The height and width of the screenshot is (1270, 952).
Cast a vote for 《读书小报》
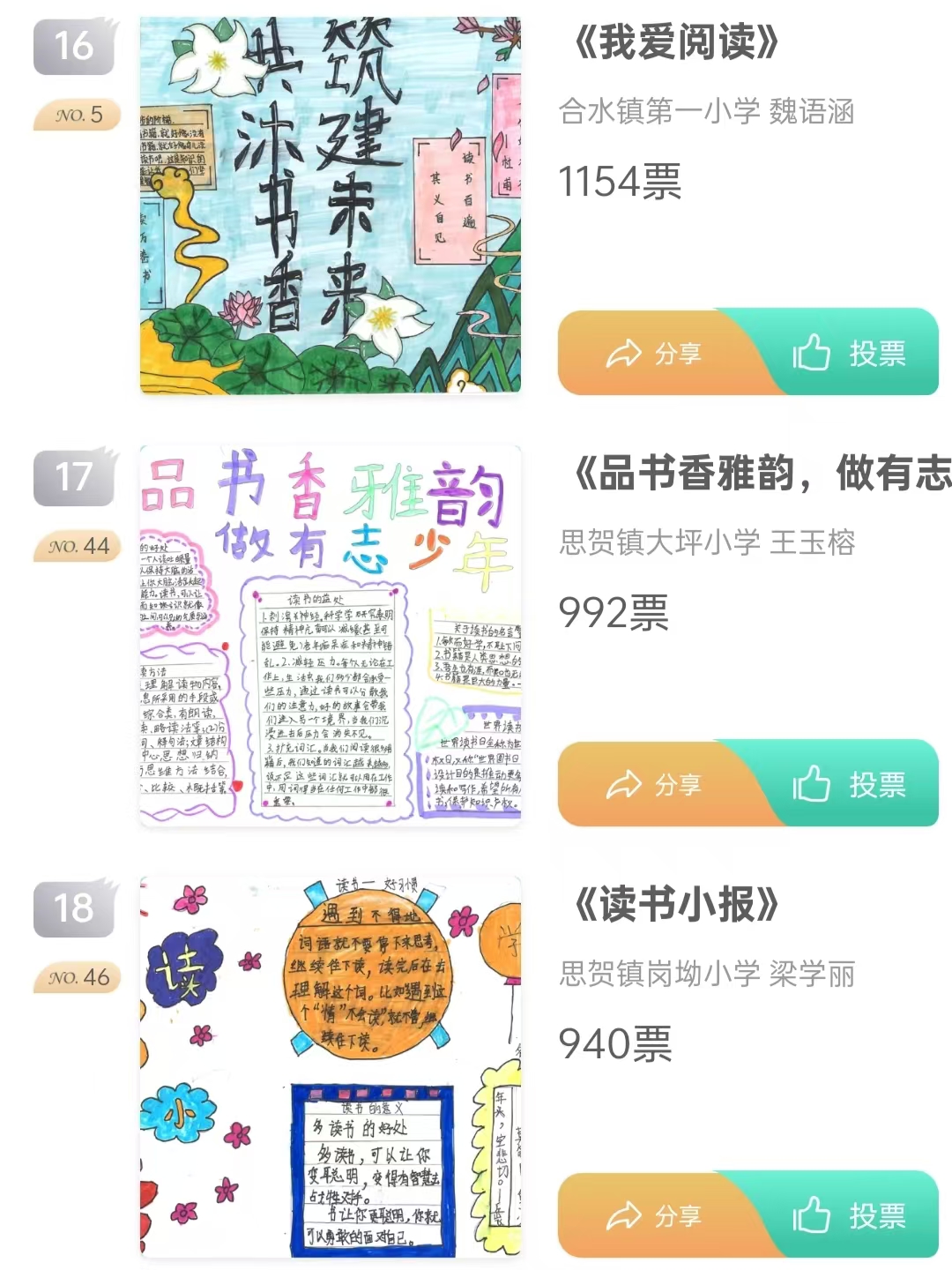pyautogui.click(x=849, y=1215)
